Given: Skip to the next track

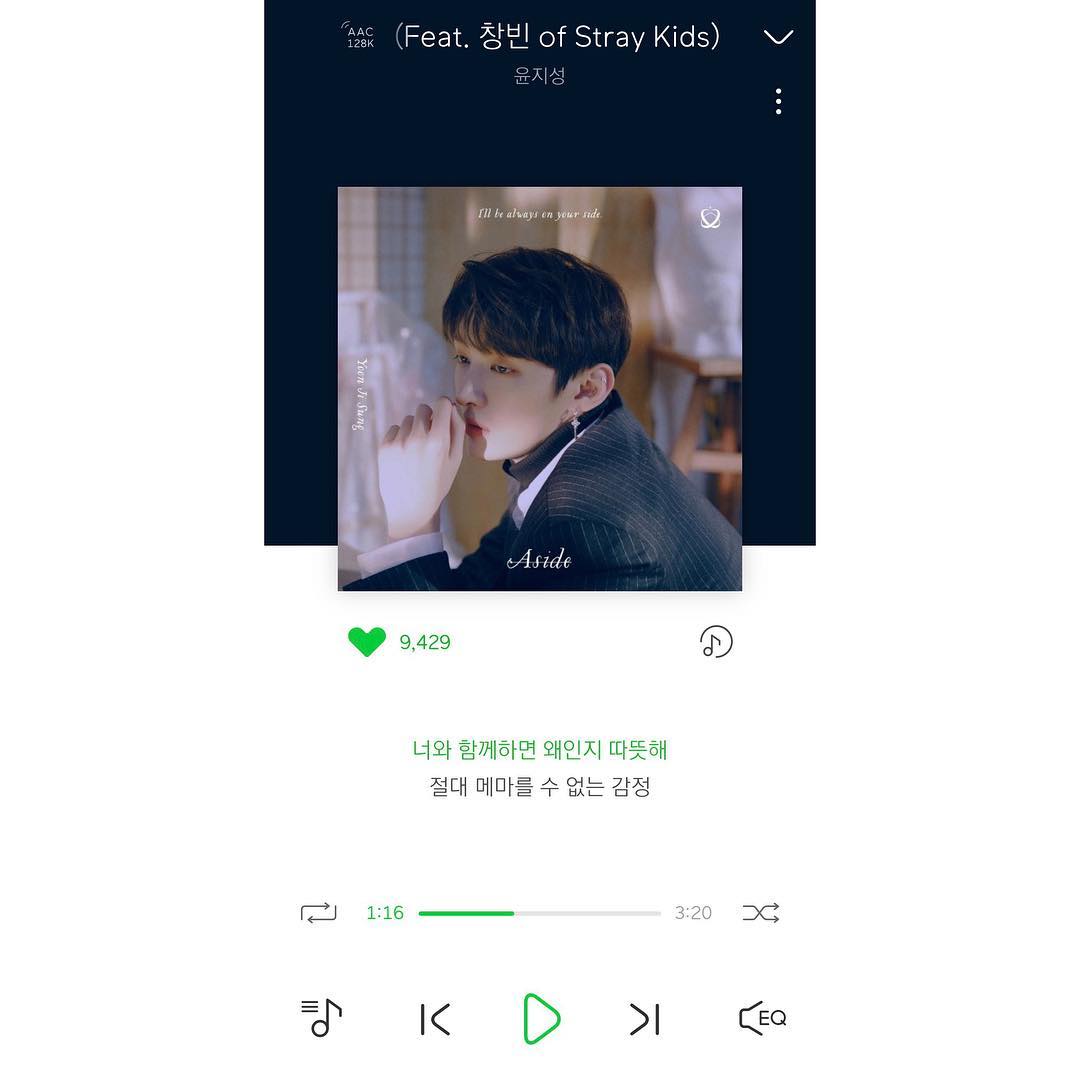Looking at the screenshot, I should point(645,1019).
